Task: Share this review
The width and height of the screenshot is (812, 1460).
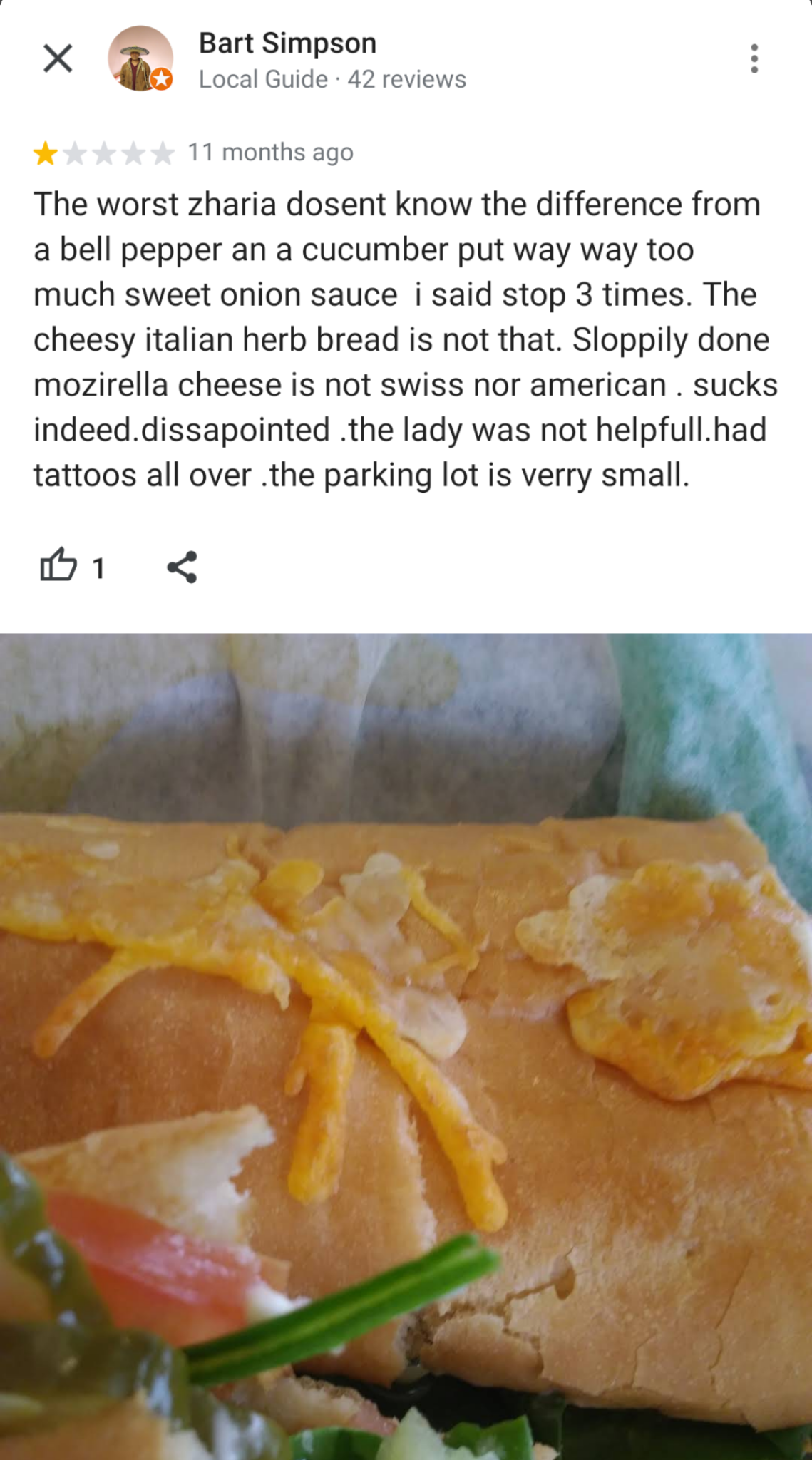Action: (x=182, y=567)
